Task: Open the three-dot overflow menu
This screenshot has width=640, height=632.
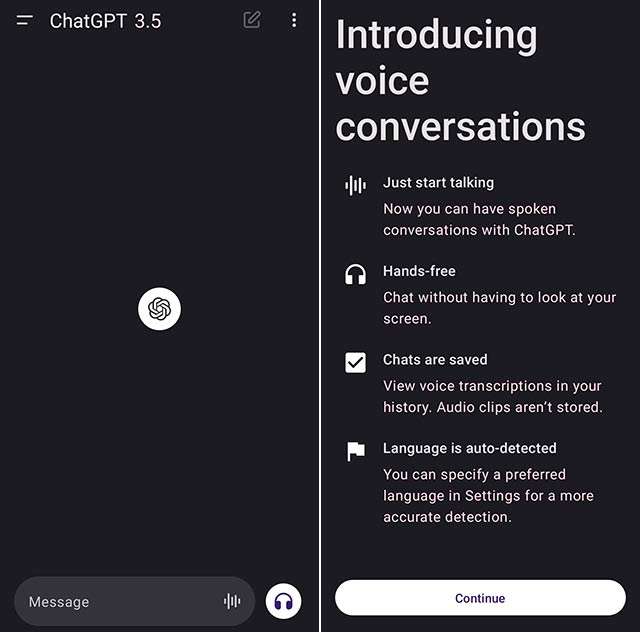Action: pos(293,20)
